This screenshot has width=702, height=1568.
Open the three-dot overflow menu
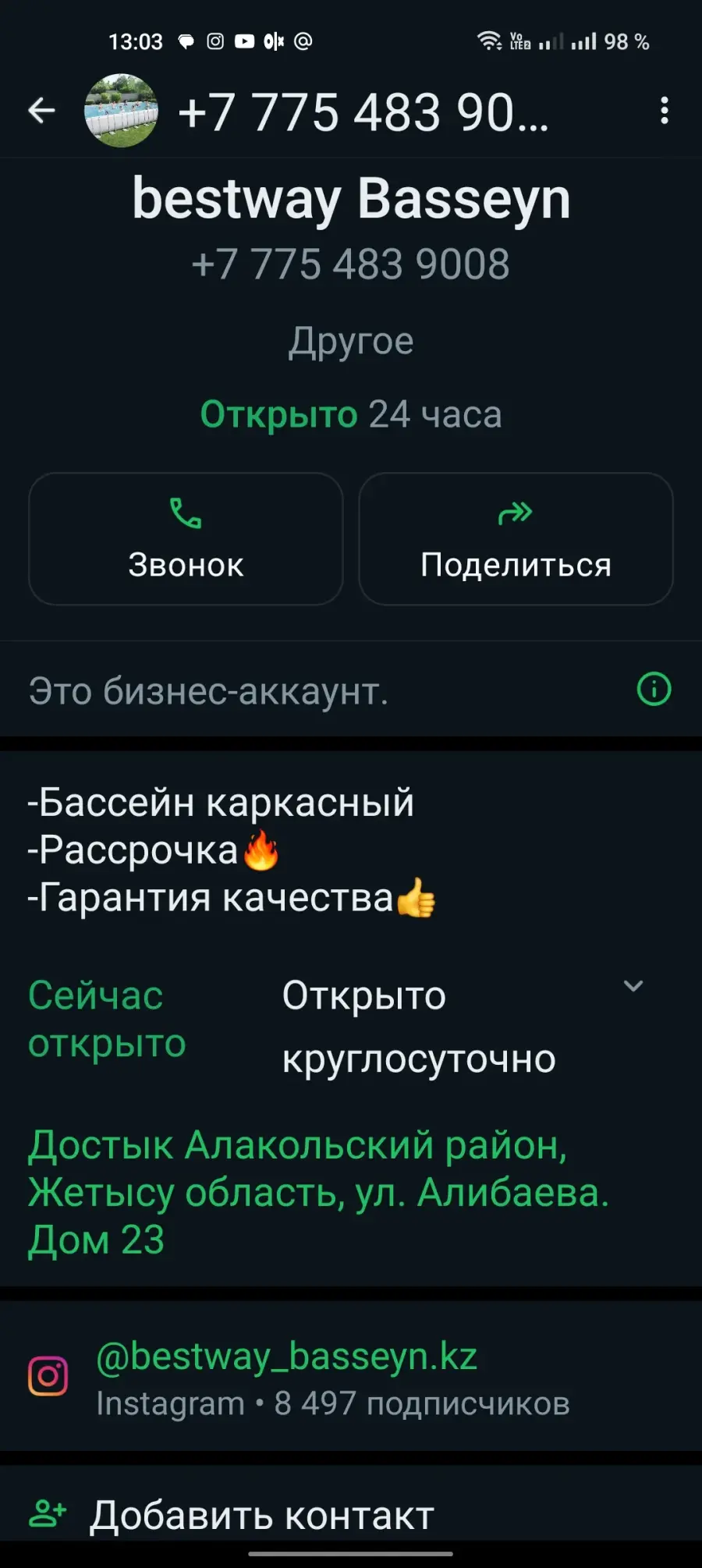664,111
